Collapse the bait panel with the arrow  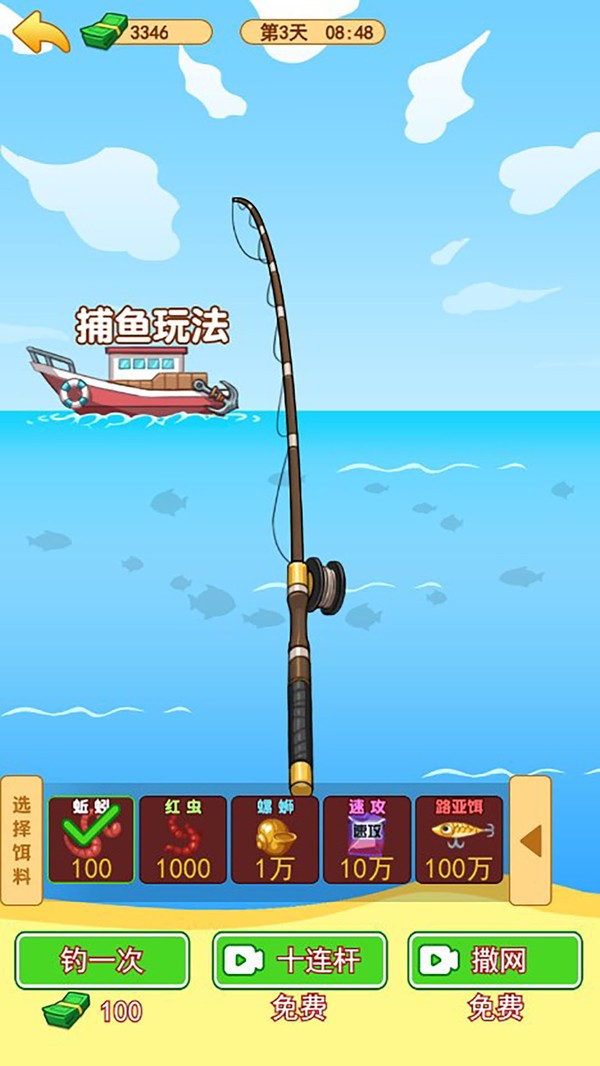click(530, 840)
